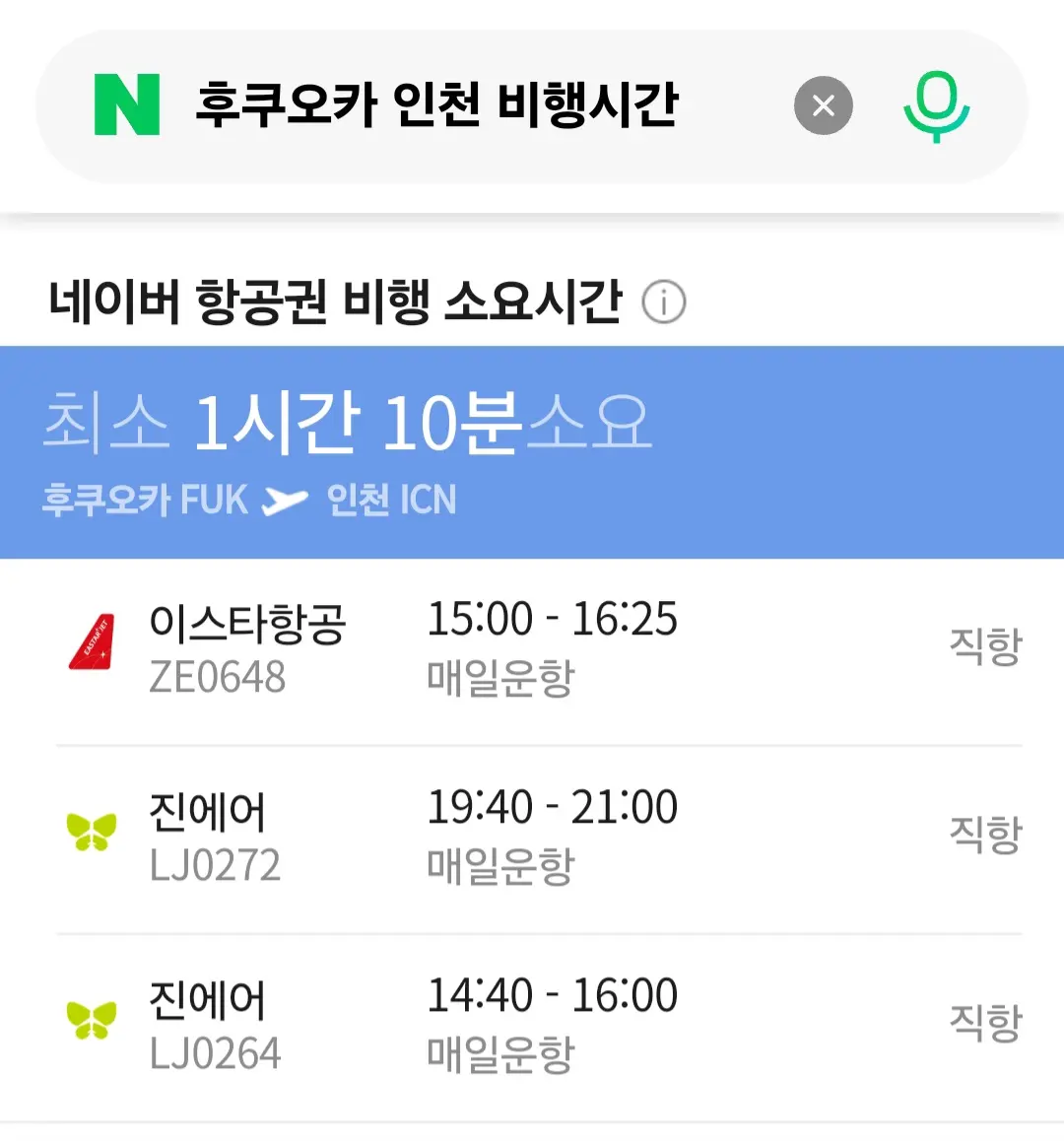Viewport: 1064px width, 1141px height.
Task: Tap the blue 최소 1시간 10분 소요 banner
Action: (x=532, y=452)
